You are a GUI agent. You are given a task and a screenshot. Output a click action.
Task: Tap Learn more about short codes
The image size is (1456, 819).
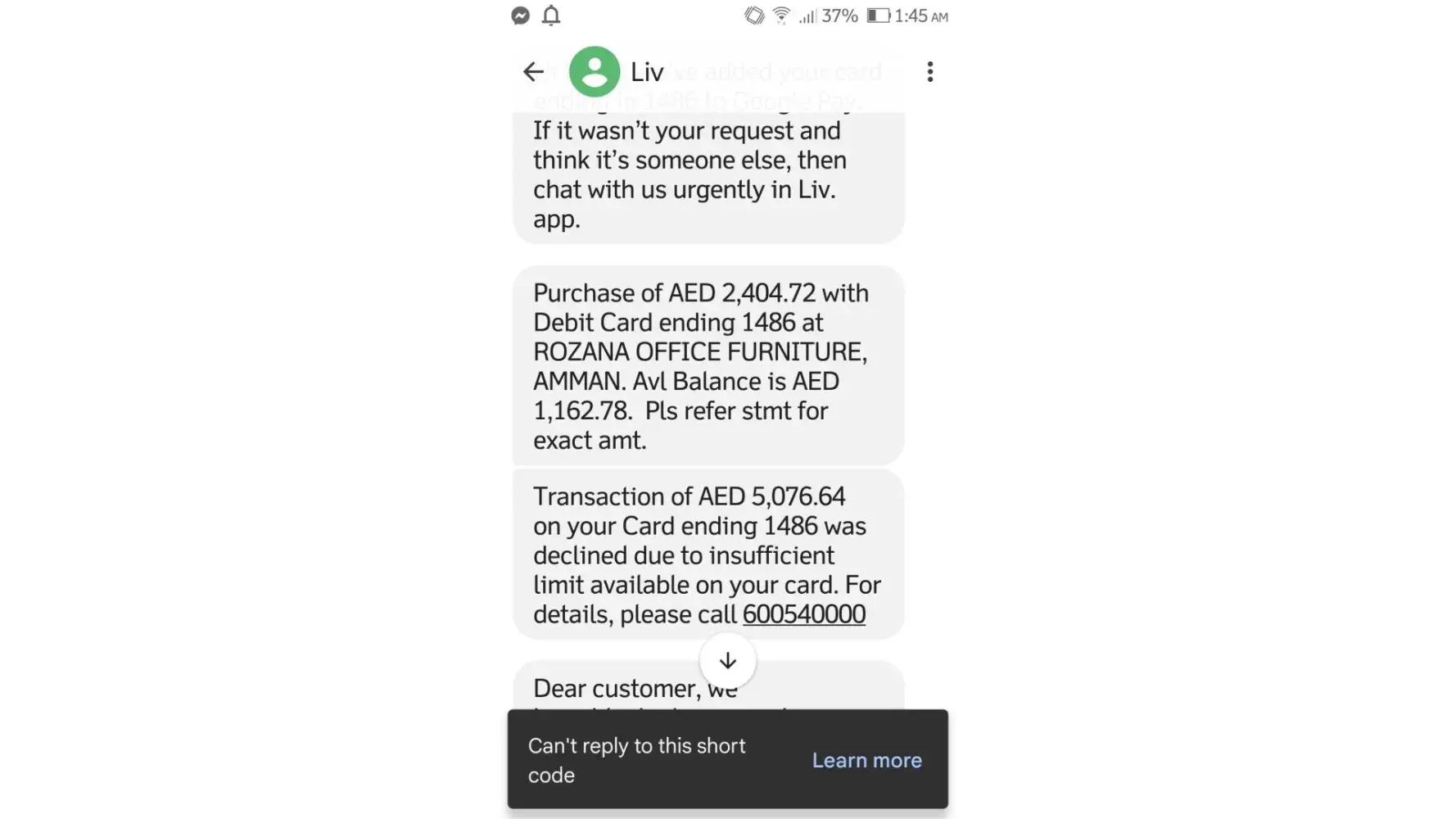[866, 760]
